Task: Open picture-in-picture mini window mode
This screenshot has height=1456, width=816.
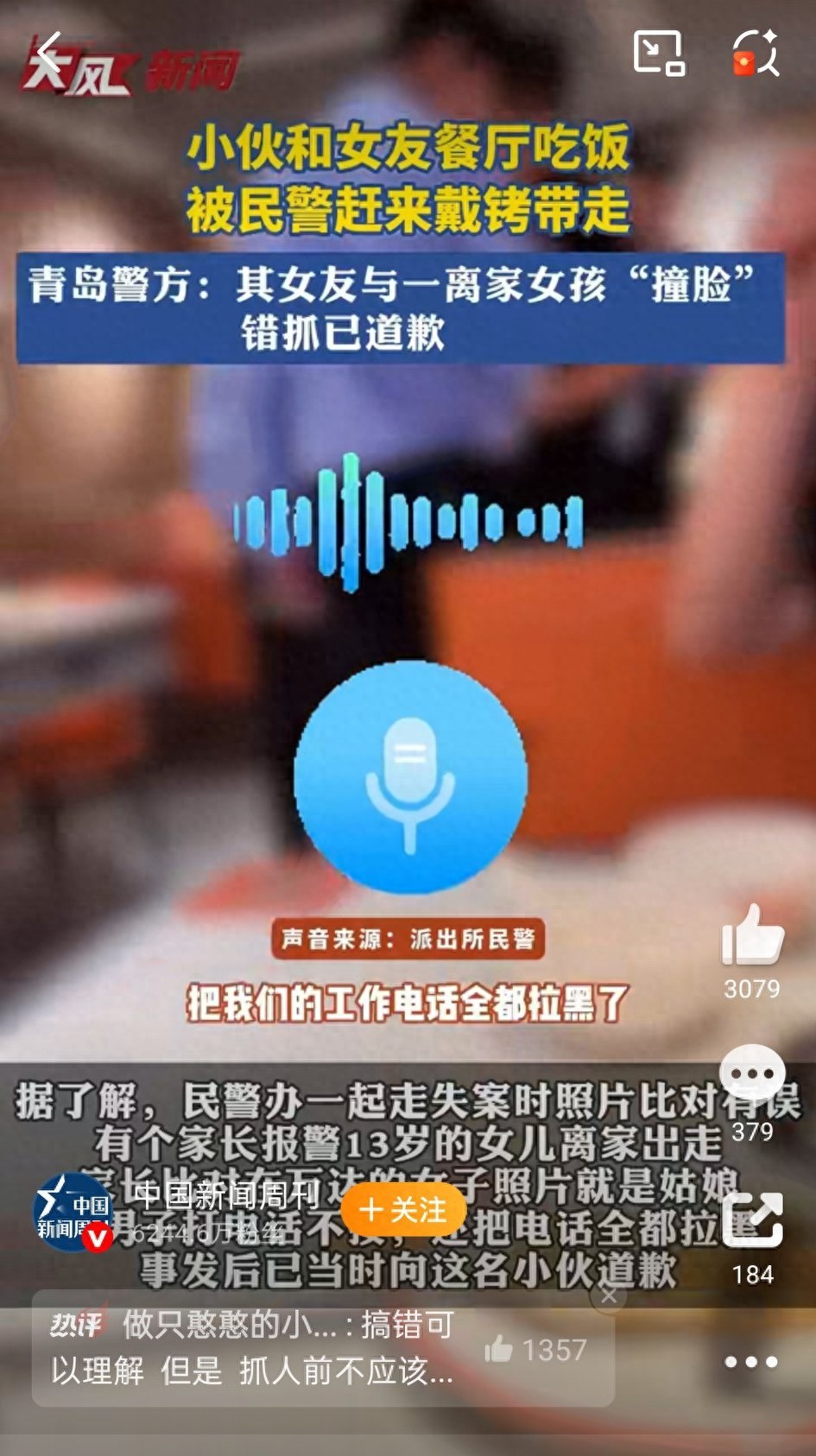Action: tap(660, 56)
